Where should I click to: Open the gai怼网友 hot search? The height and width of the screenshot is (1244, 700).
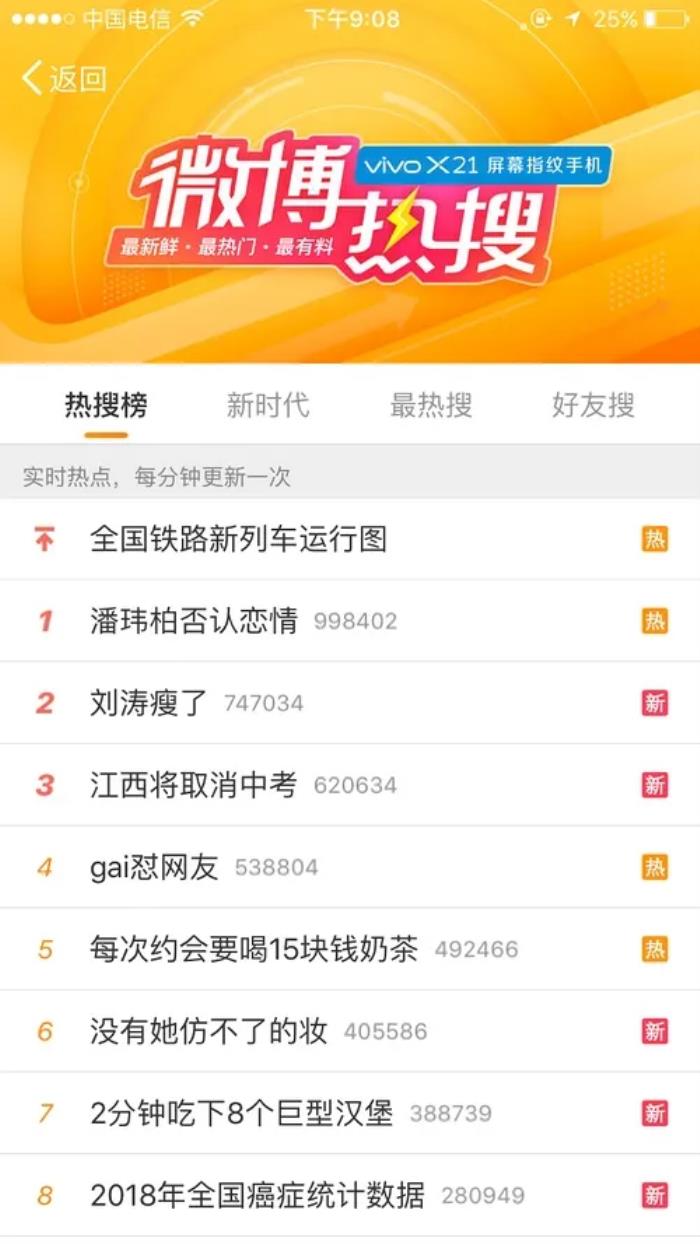pos(154,867)
